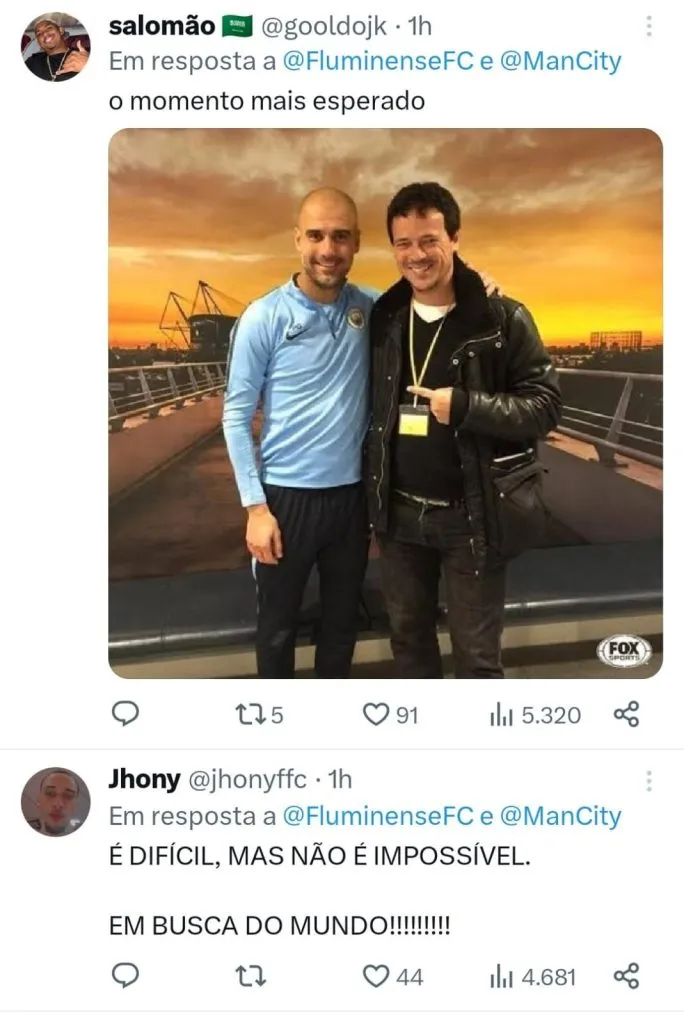Open the @FluminenseFC mention in Jhony's reply

pos(378,816)
